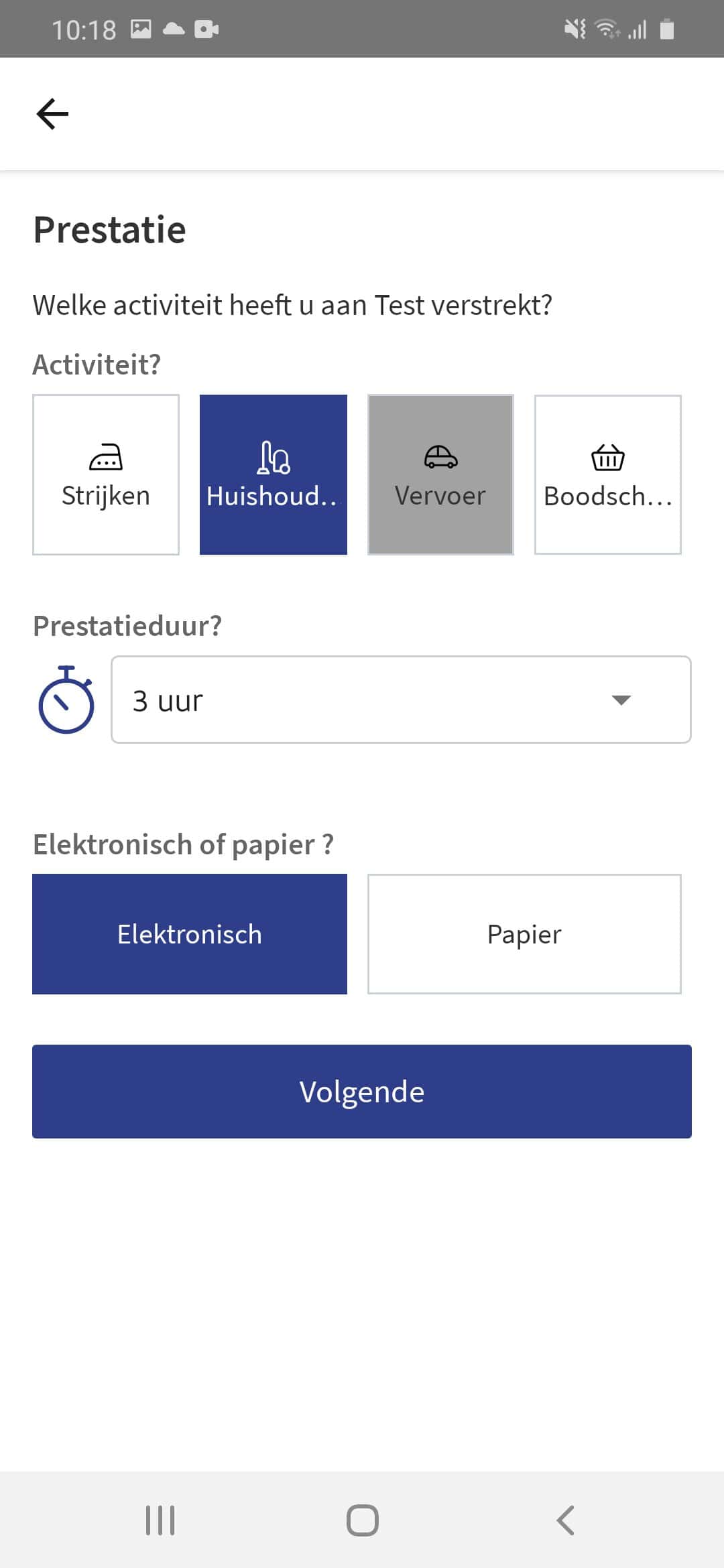Select the Boodsch activity tile
724x1568 pixels.
[608, 474]
